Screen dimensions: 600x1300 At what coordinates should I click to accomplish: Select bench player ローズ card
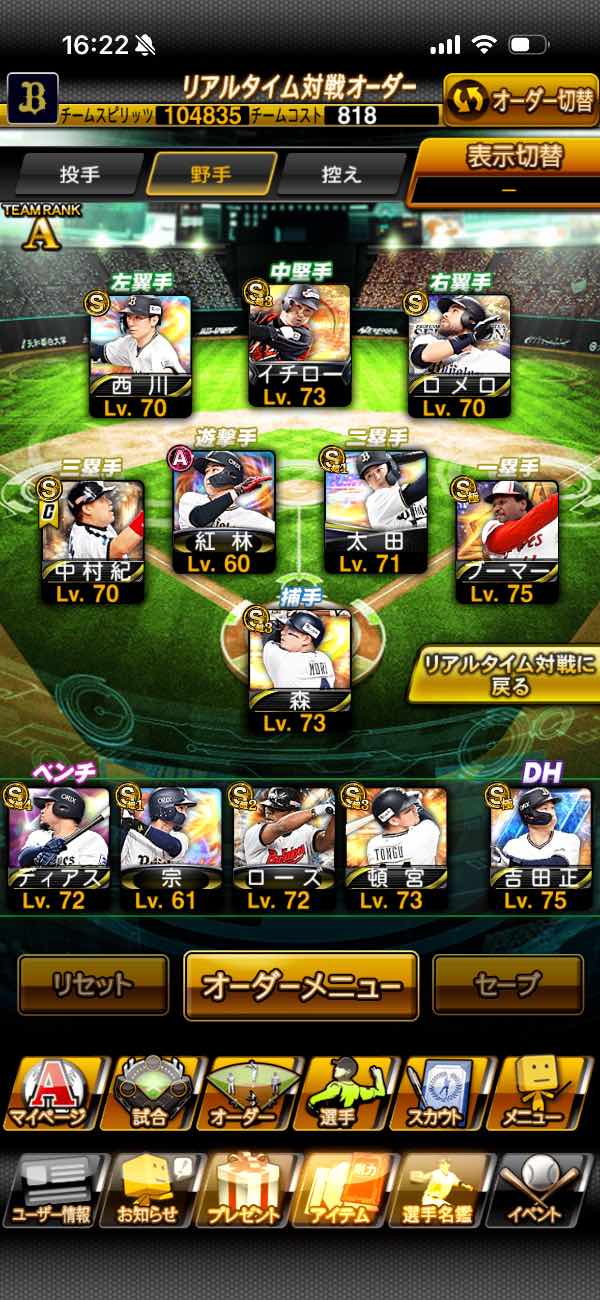click(283, 847)
